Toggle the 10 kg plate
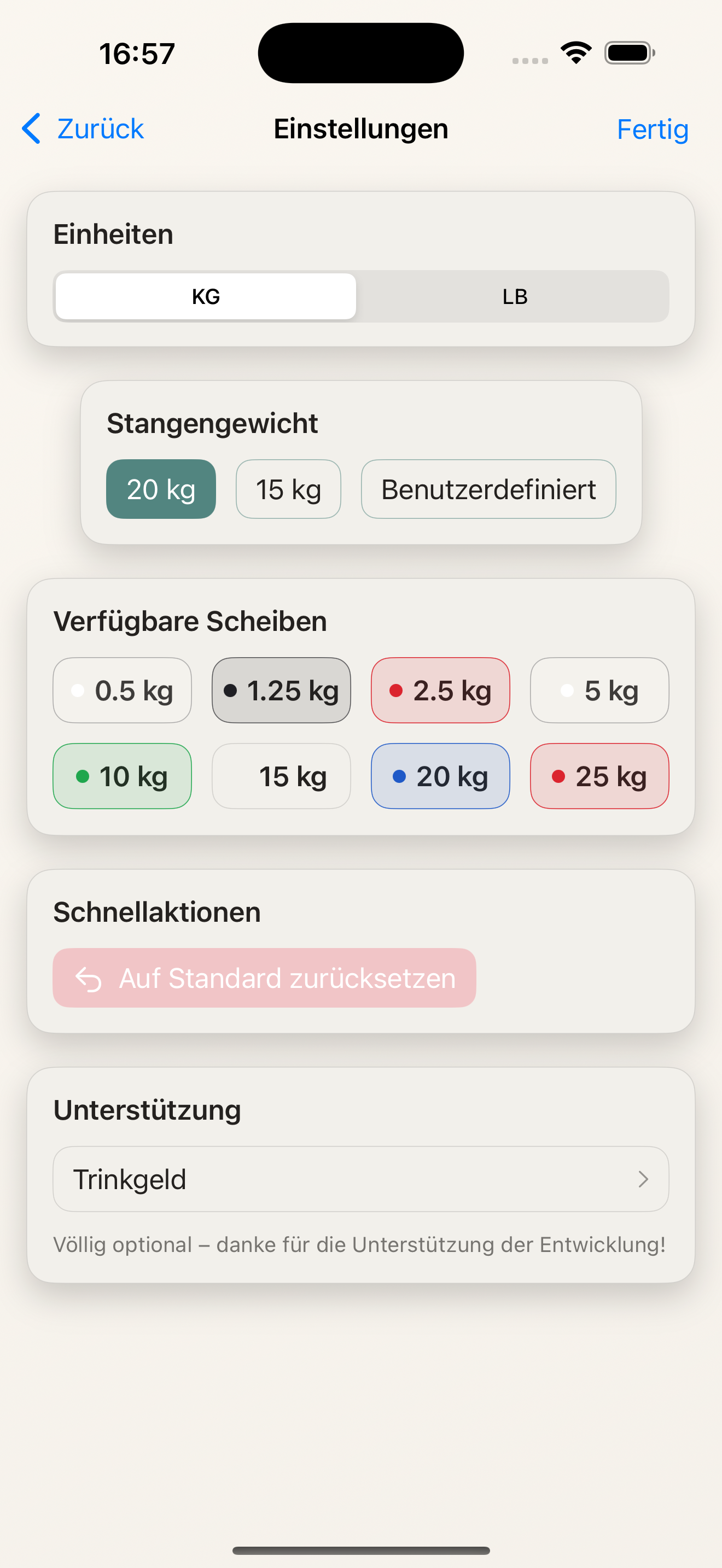 pos(123,776)
